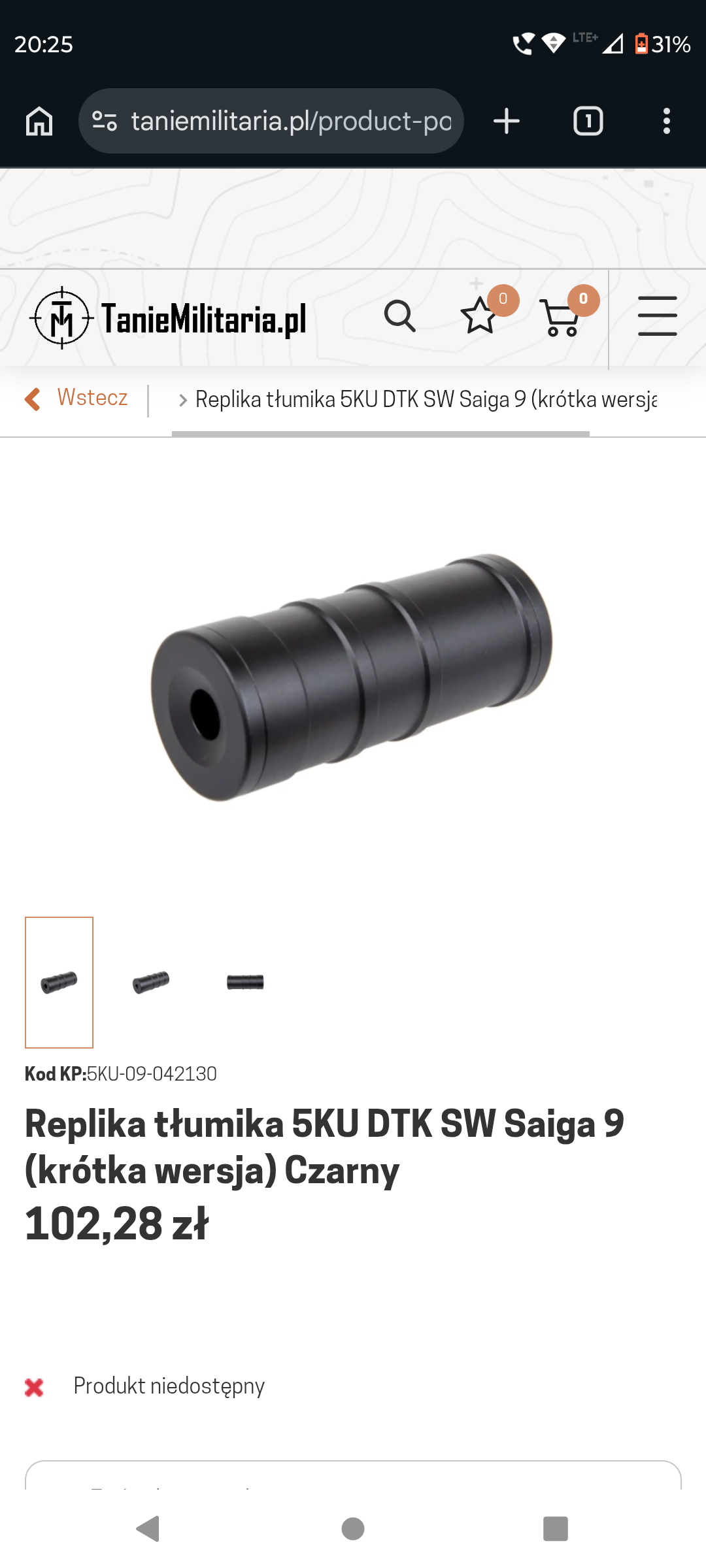
Task: Tap the red X next to Produkt niedostępny
Action: coord(35,1386)
